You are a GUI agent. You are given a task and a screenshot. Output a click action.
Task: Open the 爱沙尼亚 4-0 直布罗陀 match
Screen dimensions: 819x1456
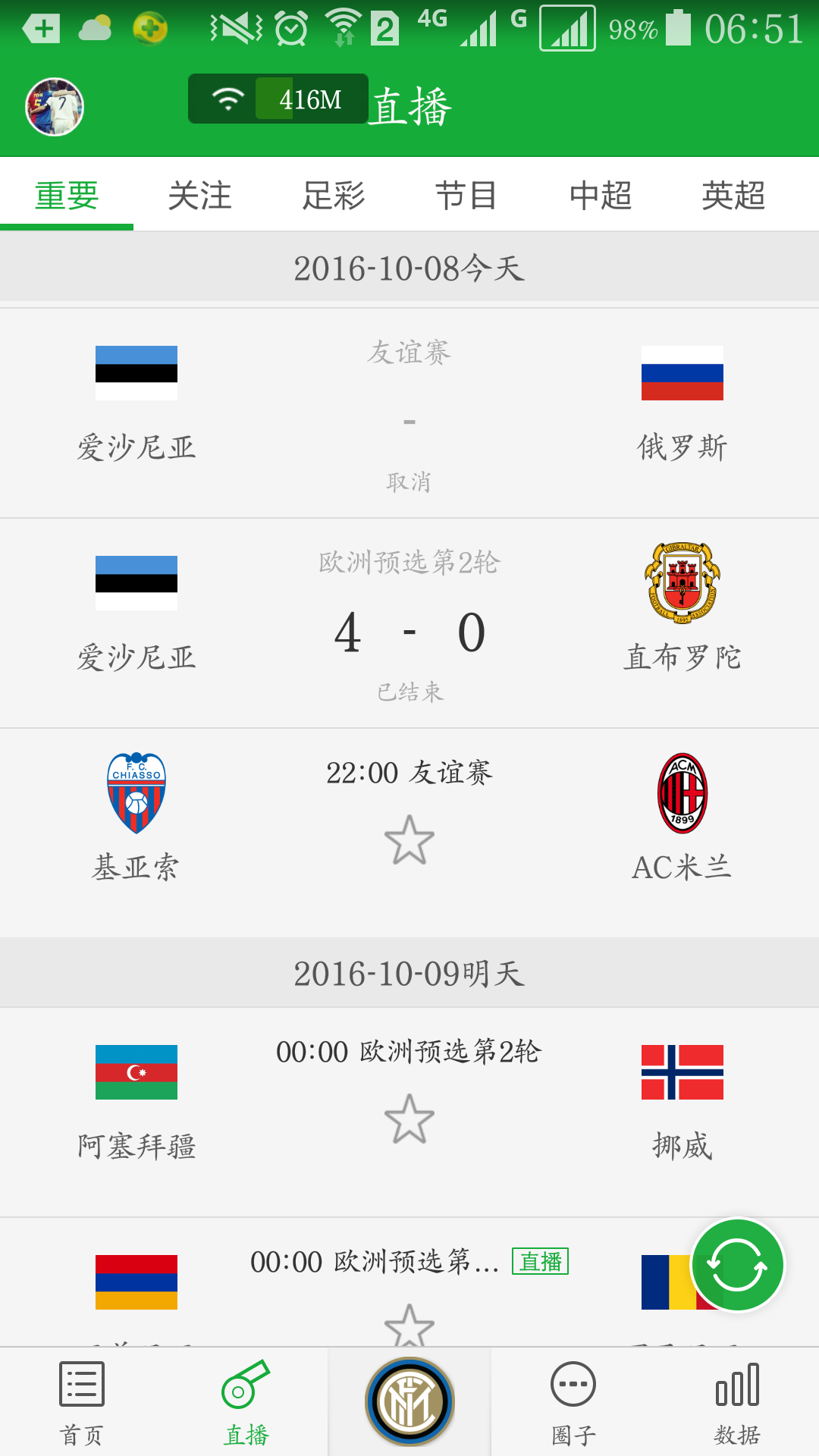pyautogui.click(x=409, y=623)
